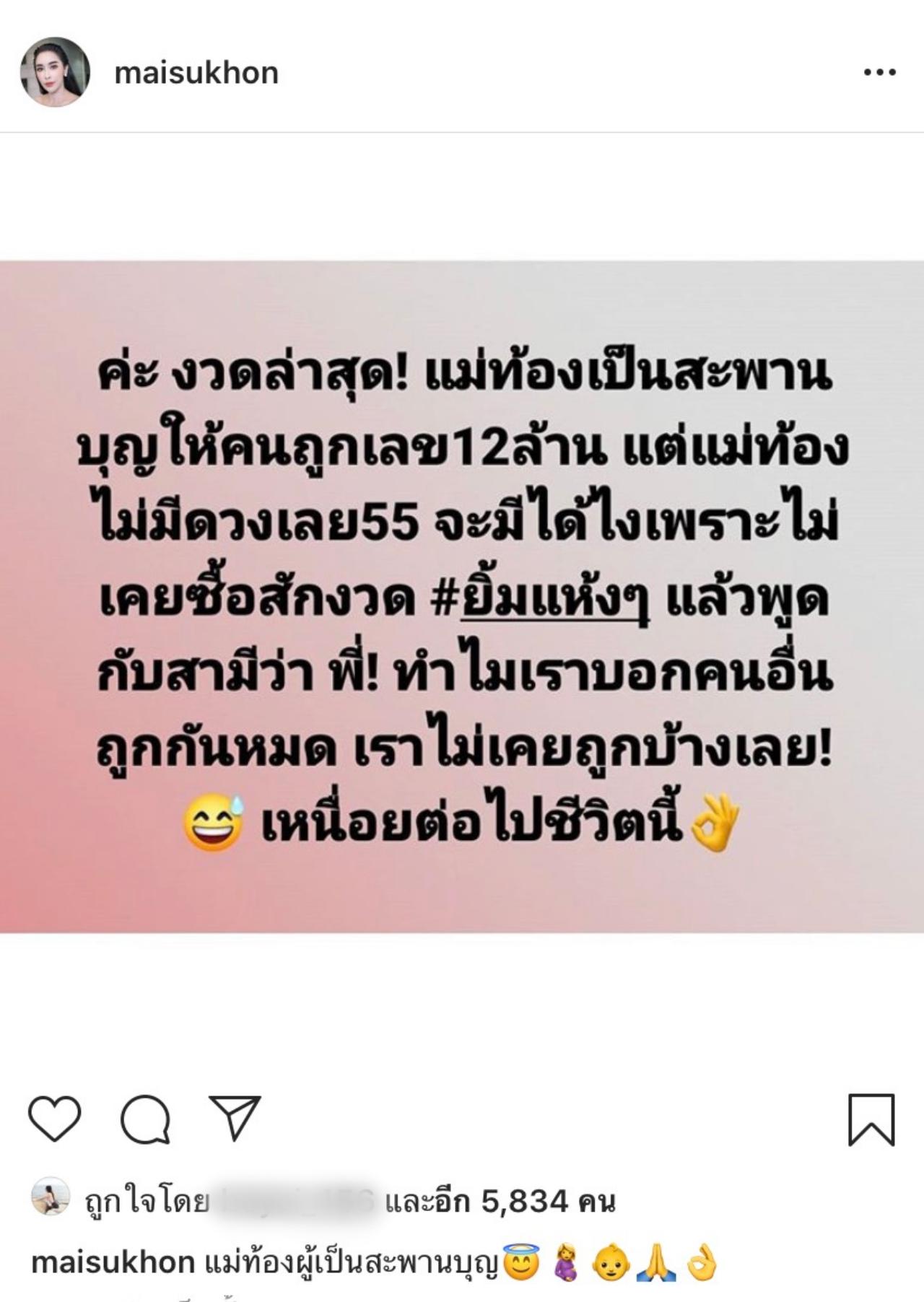
Task: Open the maisukhon username in the post header
Action: 196,74
